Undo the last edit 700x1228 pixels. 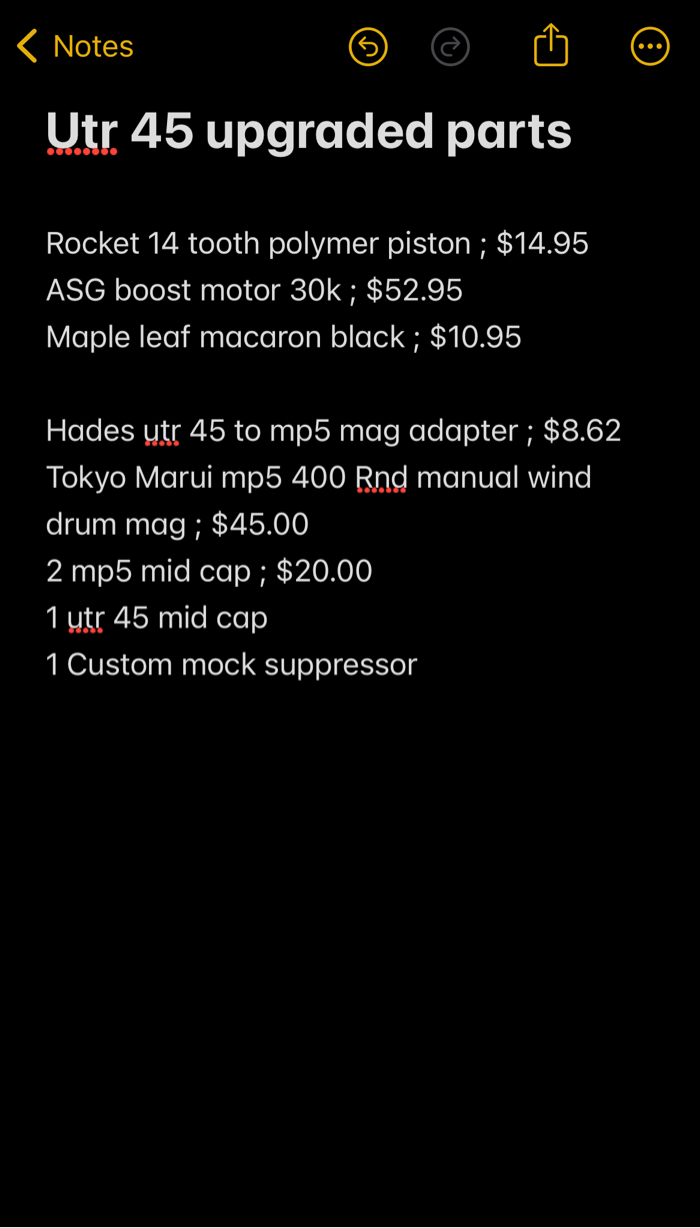[368, 46]
